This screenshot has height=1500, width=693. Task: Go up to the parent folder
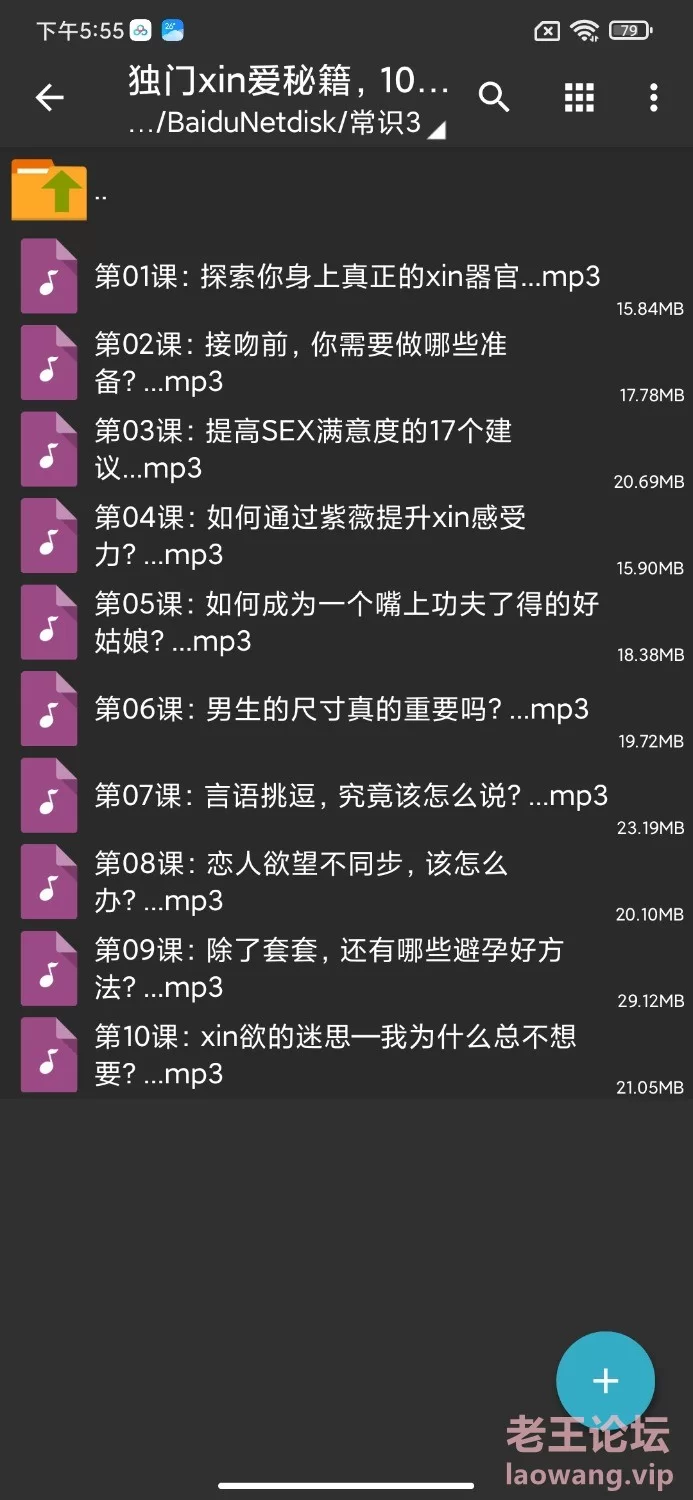click(346, 191)
